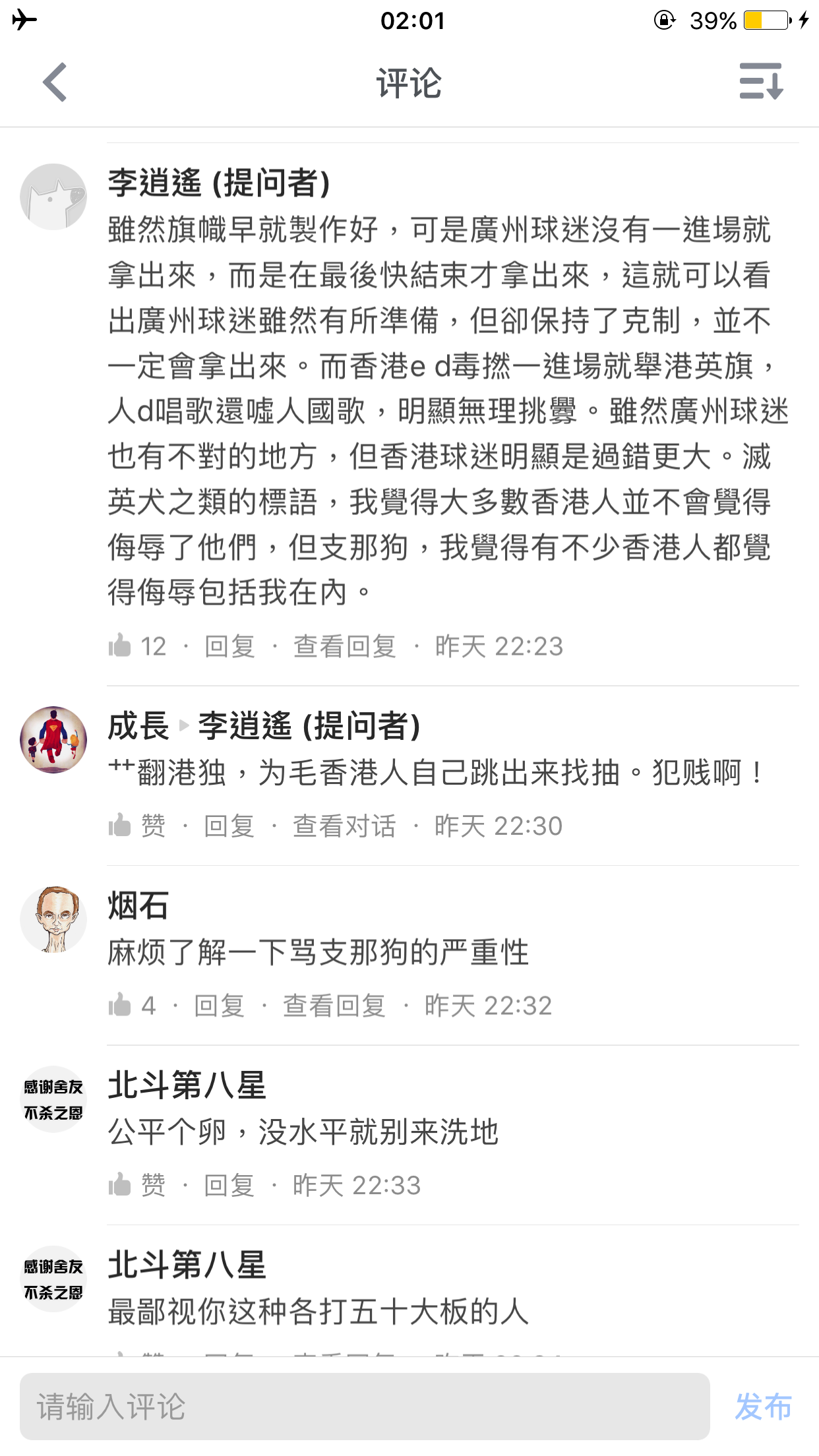Tap 回复 to reply to 烟石
This screenshot has width=819, height=1456.
[x=218, y=1003]
